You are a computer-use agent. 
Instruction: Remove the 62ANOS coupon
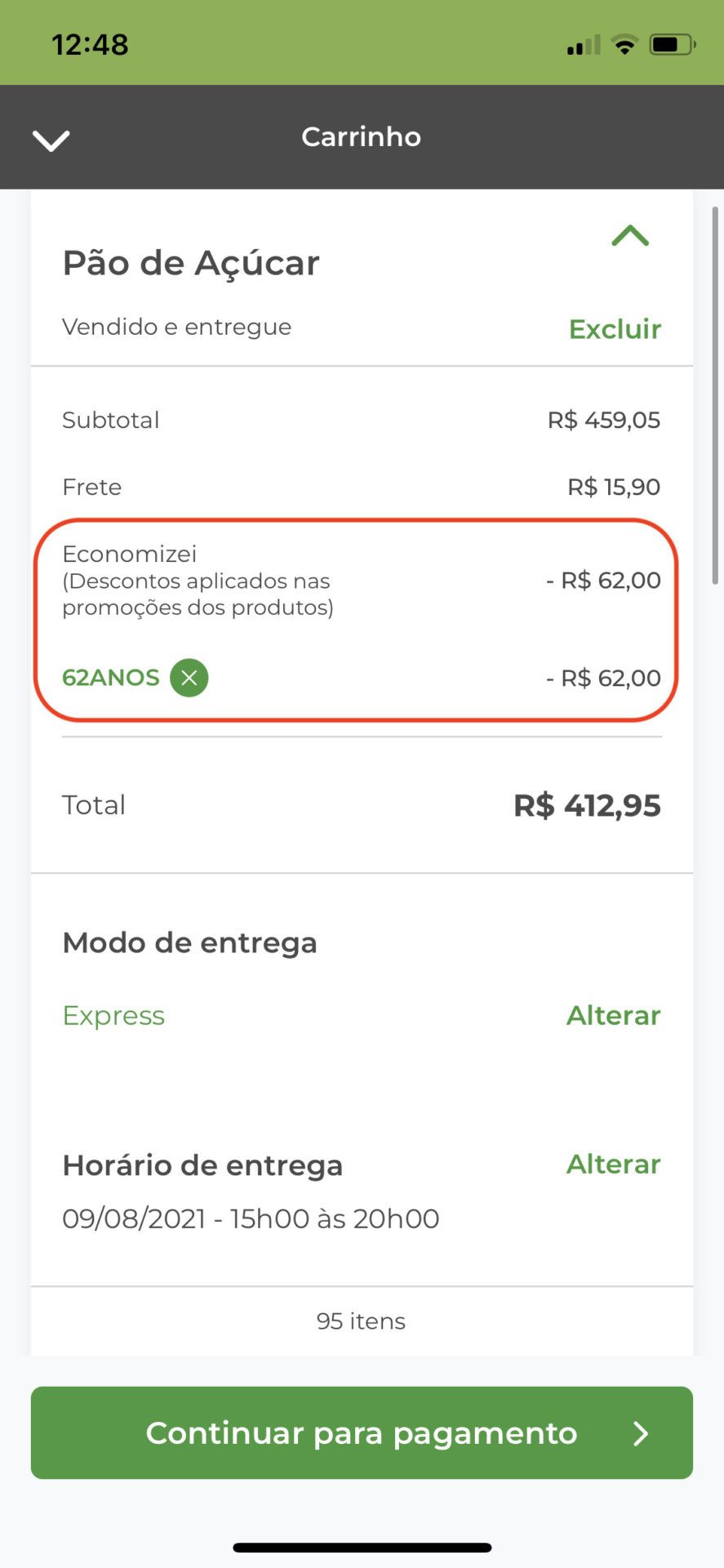tap(189, 678)
